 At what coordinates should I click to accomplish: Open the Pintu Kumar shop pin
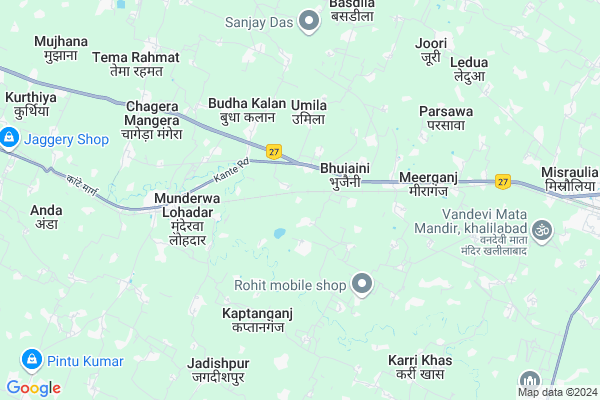(x=31, y=360)
